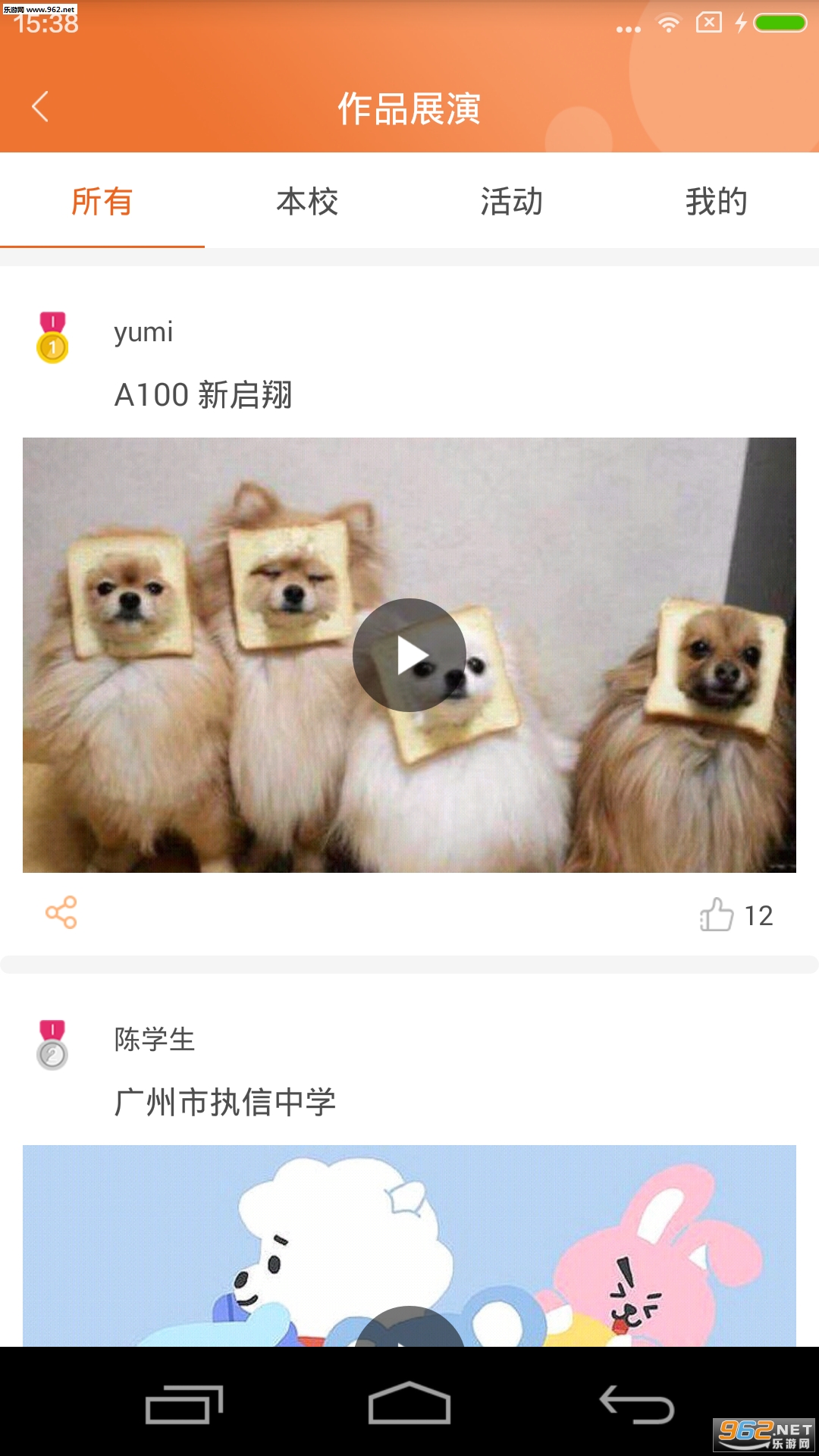This screenshot has width=819, height=1456.
Task: Select the 所有 tab
Action: pos(102,202)
